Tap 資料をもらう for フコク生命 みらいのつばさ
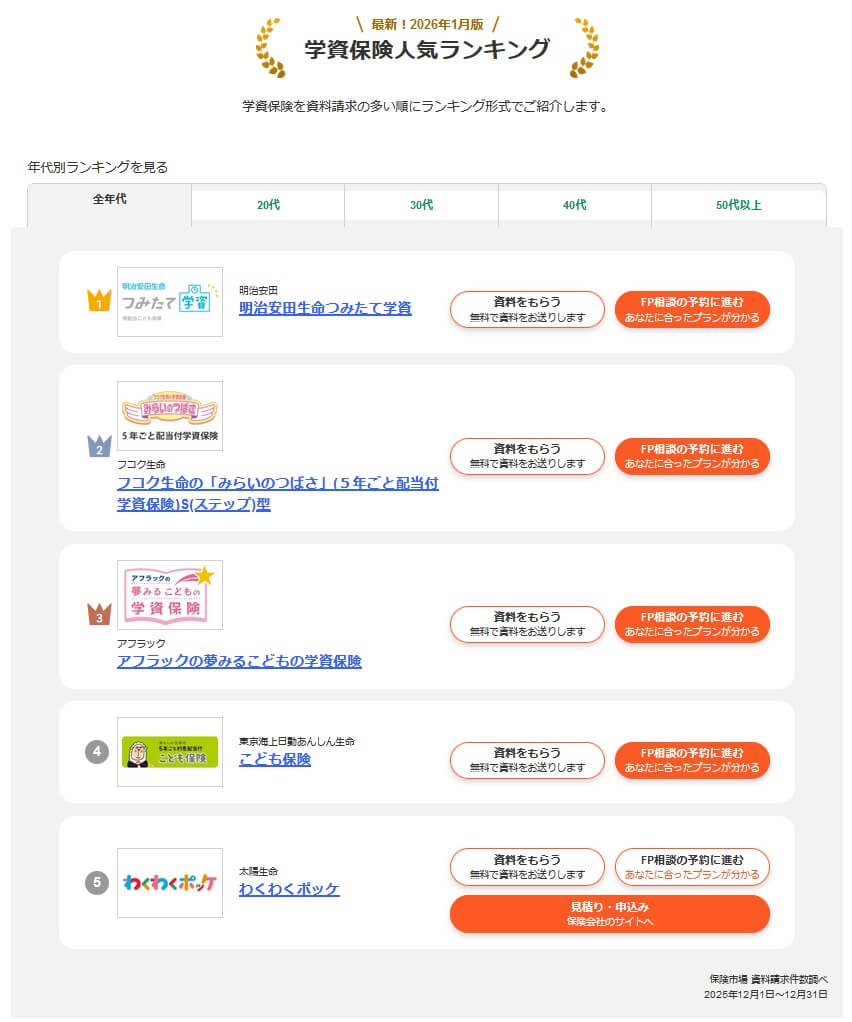This screenshot has width=852, height=1022. pos(527,456)
